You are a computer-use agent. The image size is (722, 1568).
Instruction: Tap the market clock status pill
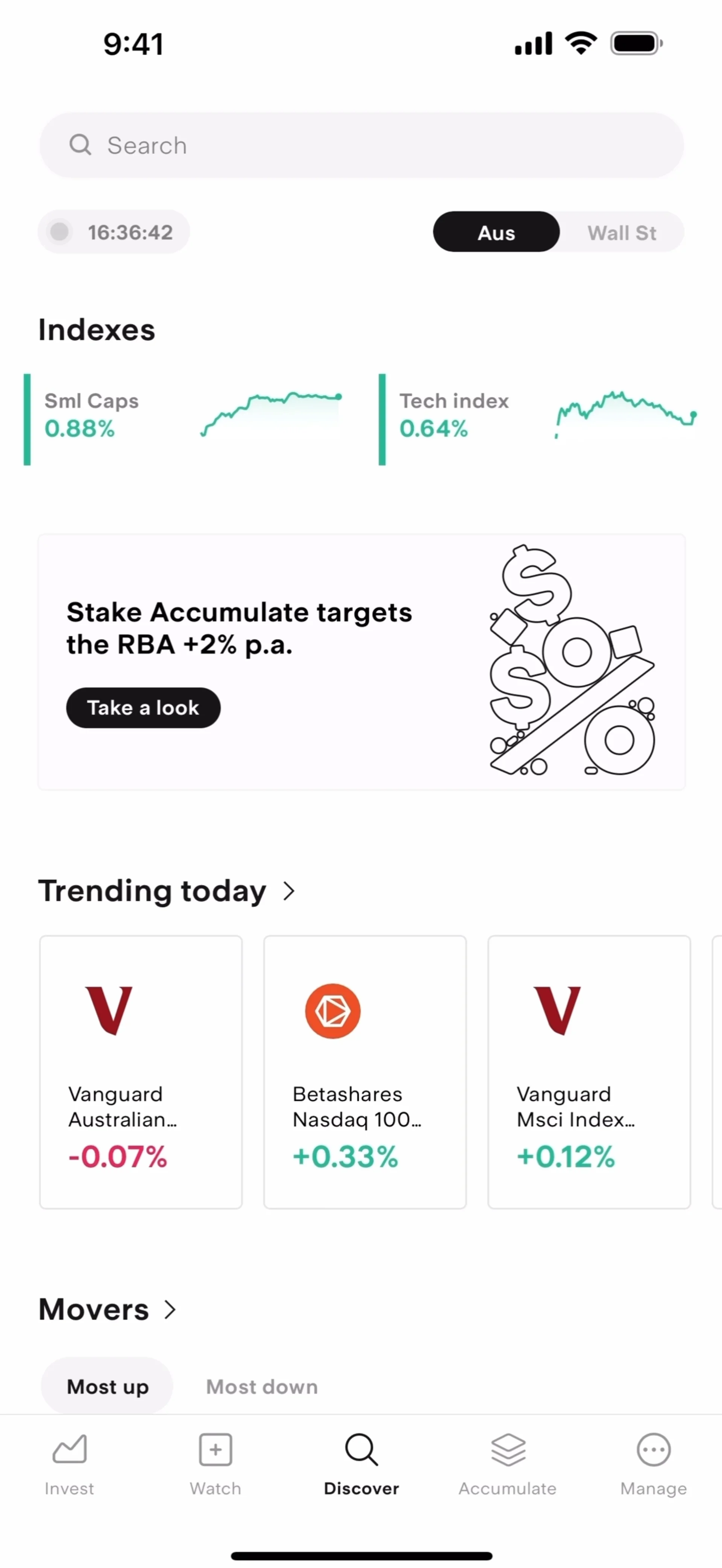[x=114, y=232]
